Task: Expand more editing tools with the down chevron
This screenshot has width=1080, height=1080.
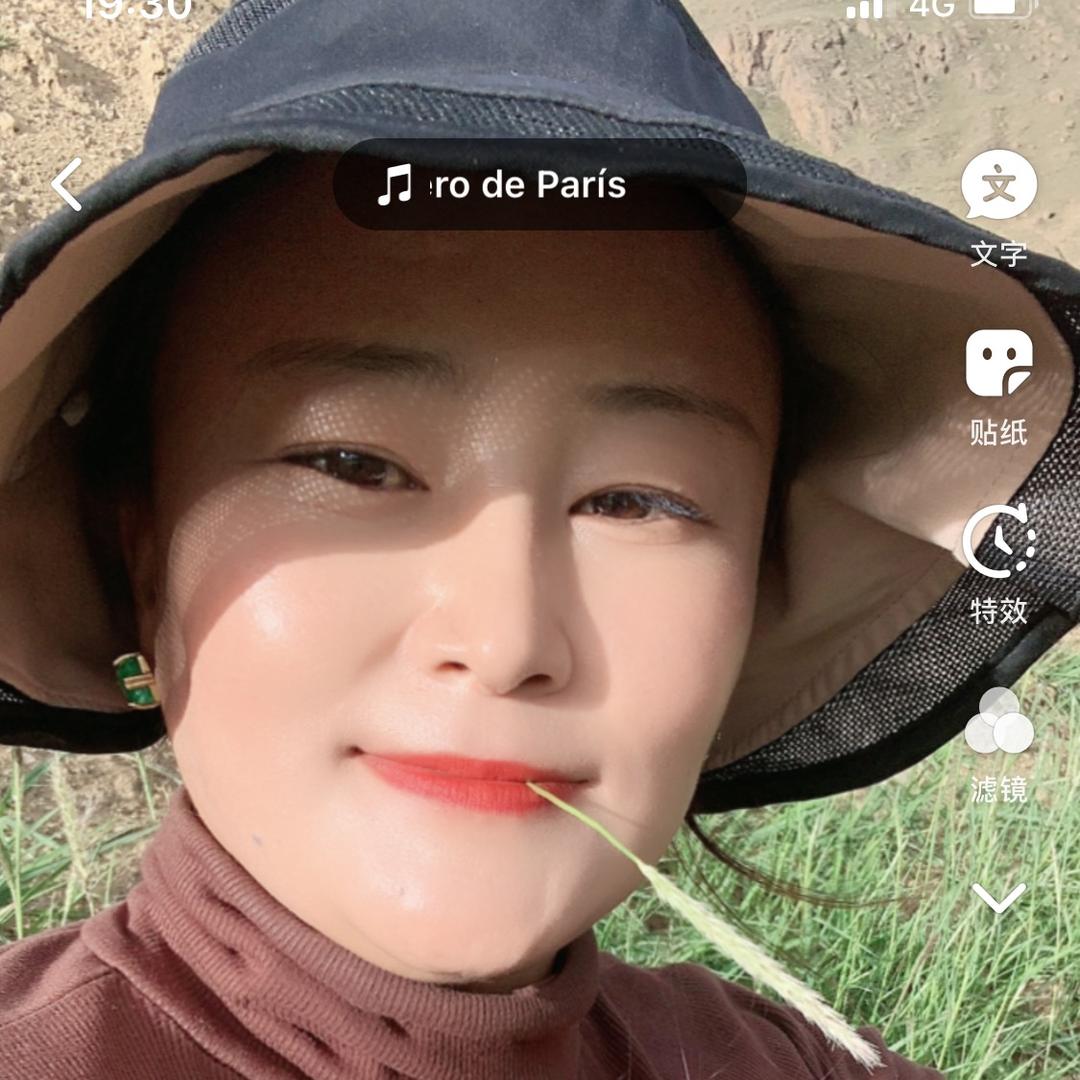Action: coord(998,897)
